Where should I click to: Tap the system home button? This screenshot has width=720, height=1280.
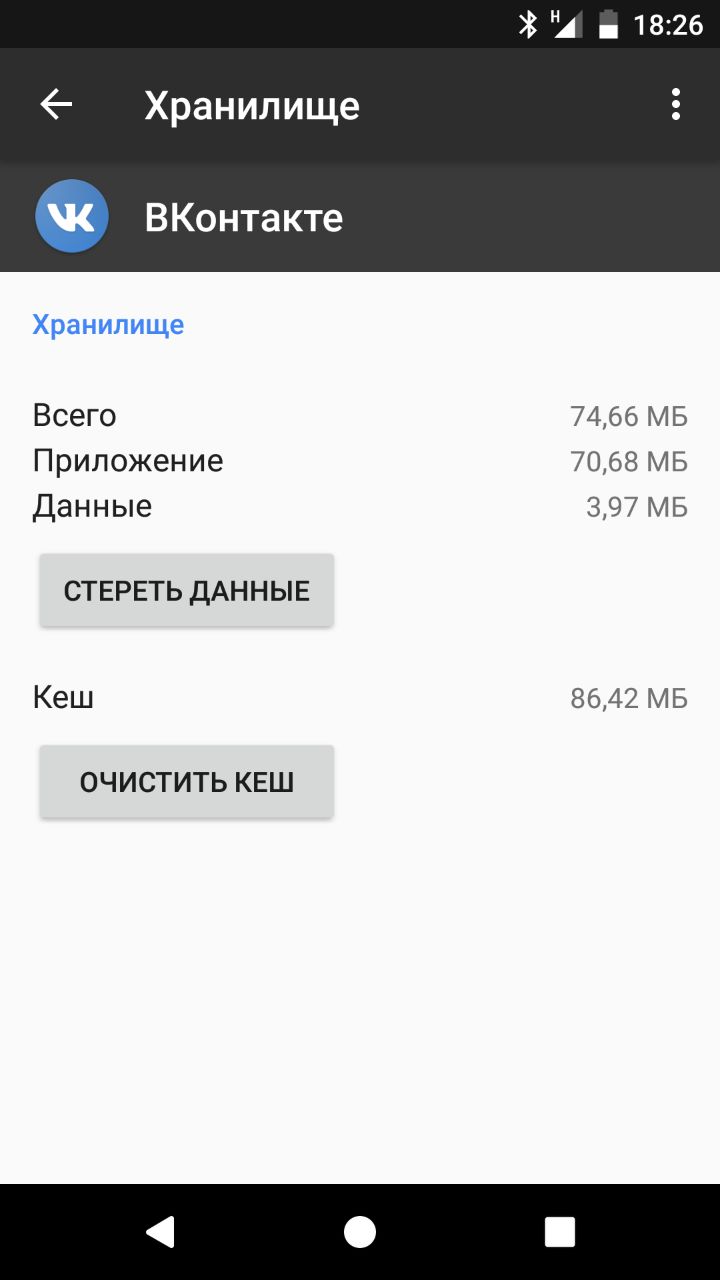click(x=360, y=1232)
